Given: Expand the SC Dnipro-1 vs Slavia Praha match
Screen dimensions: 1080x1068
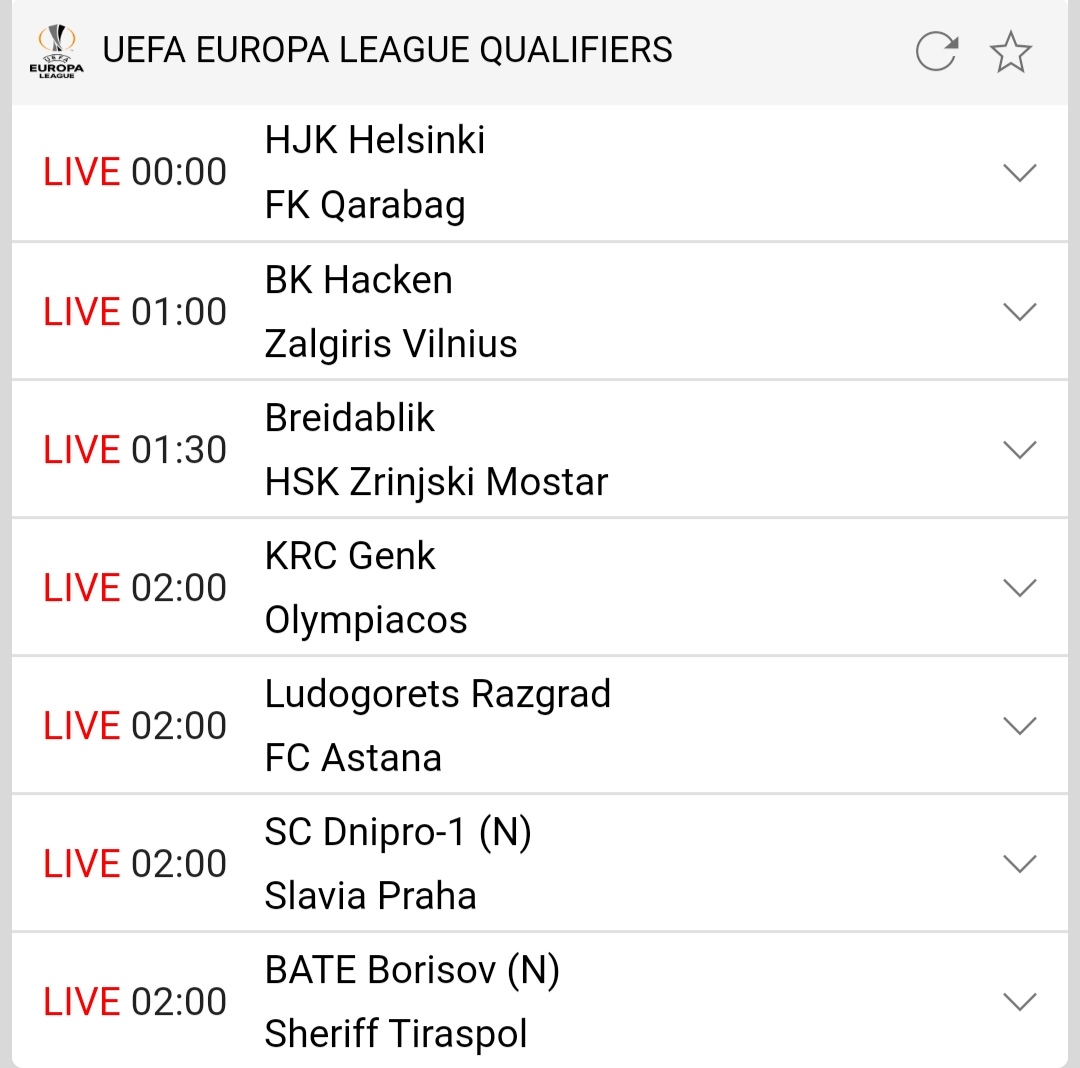Looking at the screenshot, I should (x=1019, y=864).
